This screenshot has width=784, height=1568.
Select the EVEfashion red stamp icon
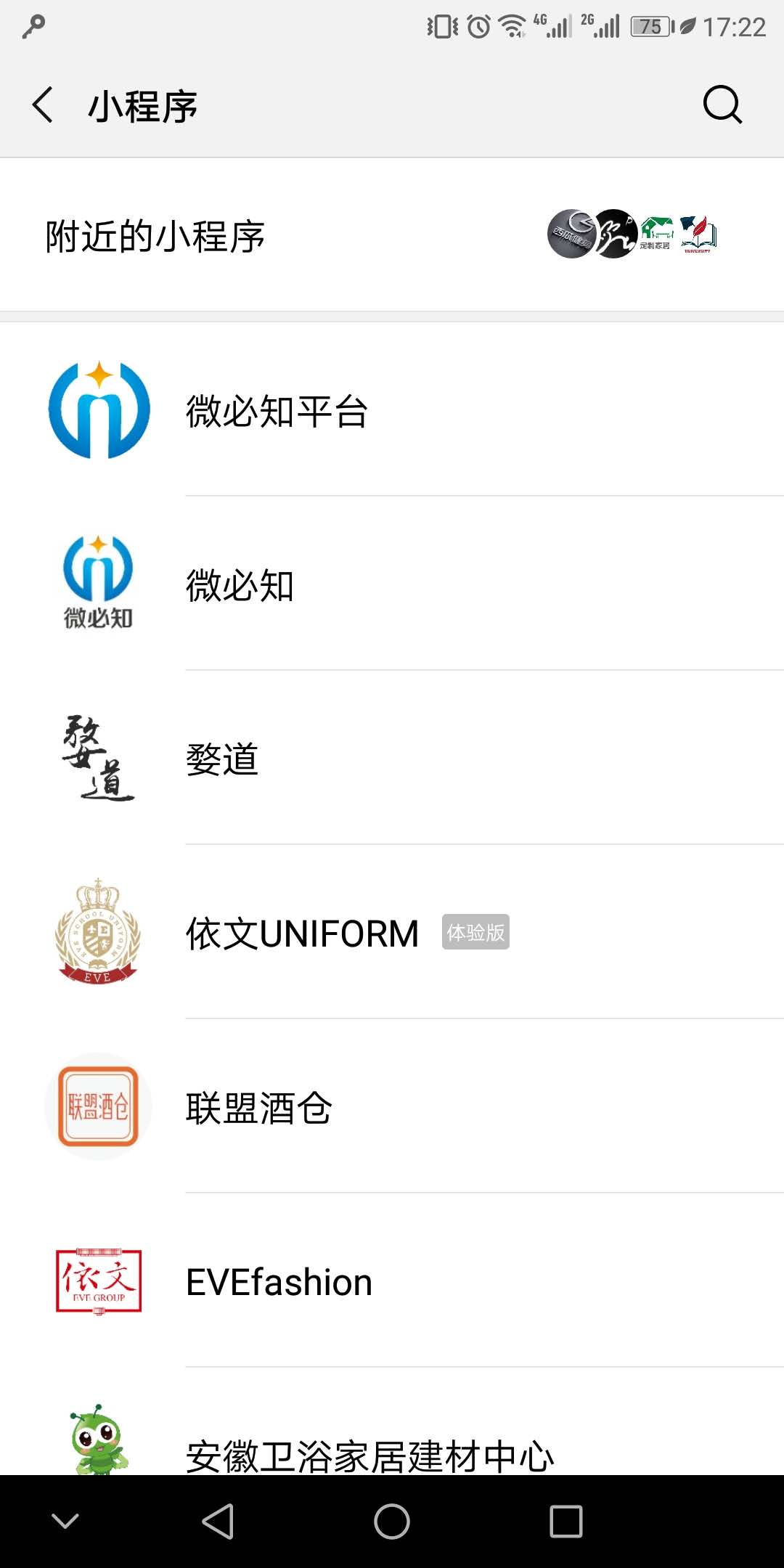tap(98, 1280)
